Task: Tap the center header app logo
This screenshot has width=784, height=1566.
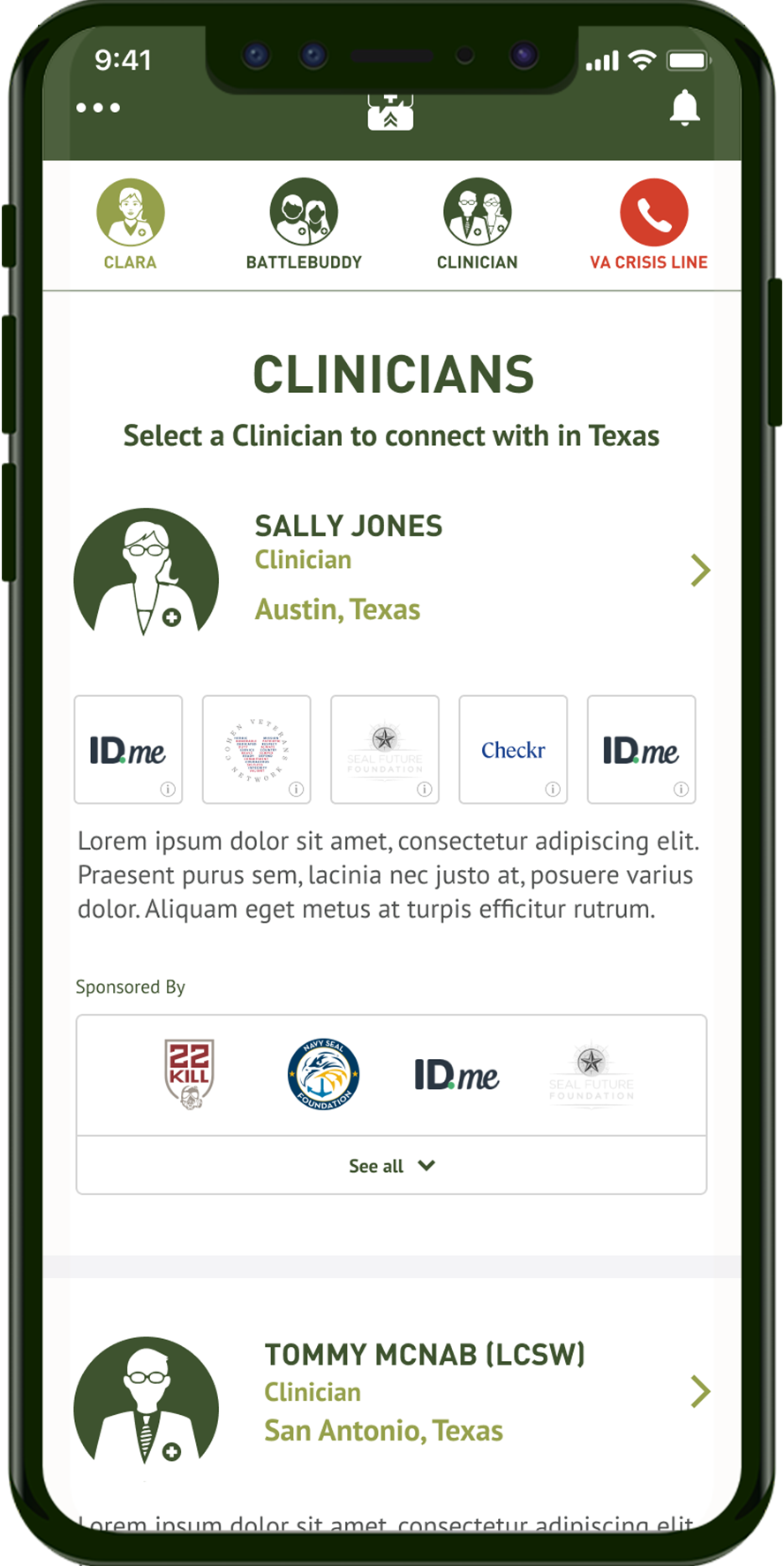Action: (x=390, y=112)
